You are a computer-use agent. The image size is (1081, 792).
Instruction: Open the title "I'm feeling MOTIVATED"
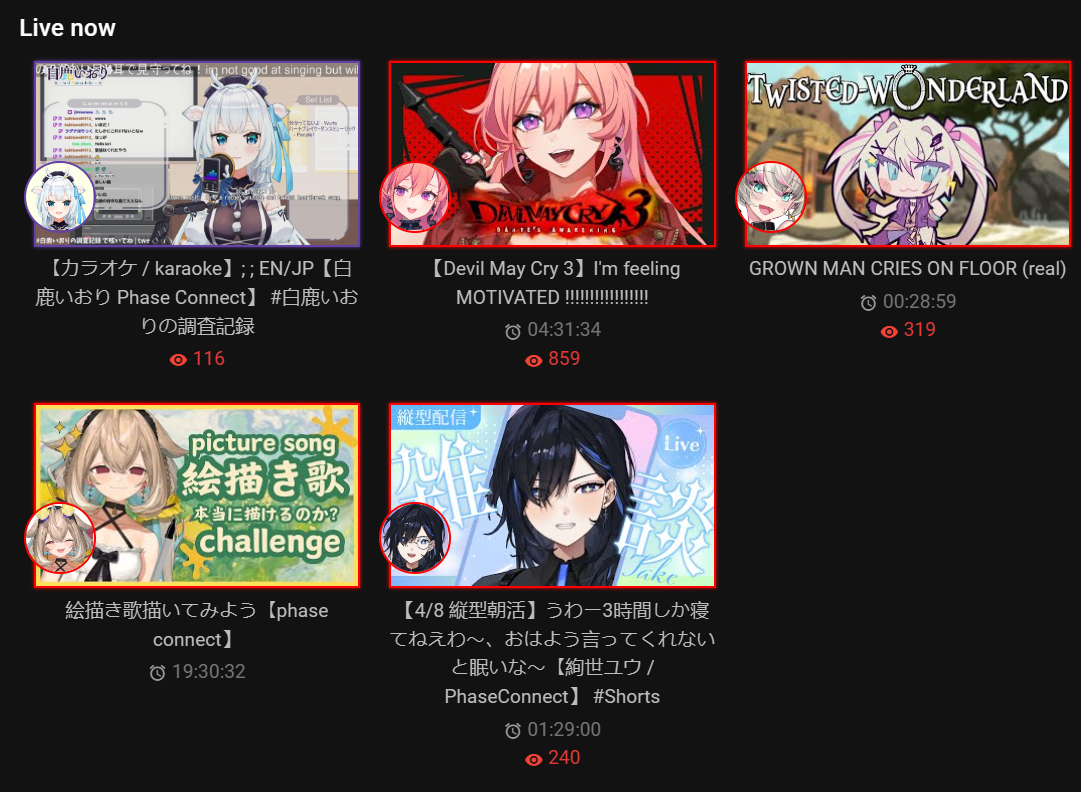point(552,283)
